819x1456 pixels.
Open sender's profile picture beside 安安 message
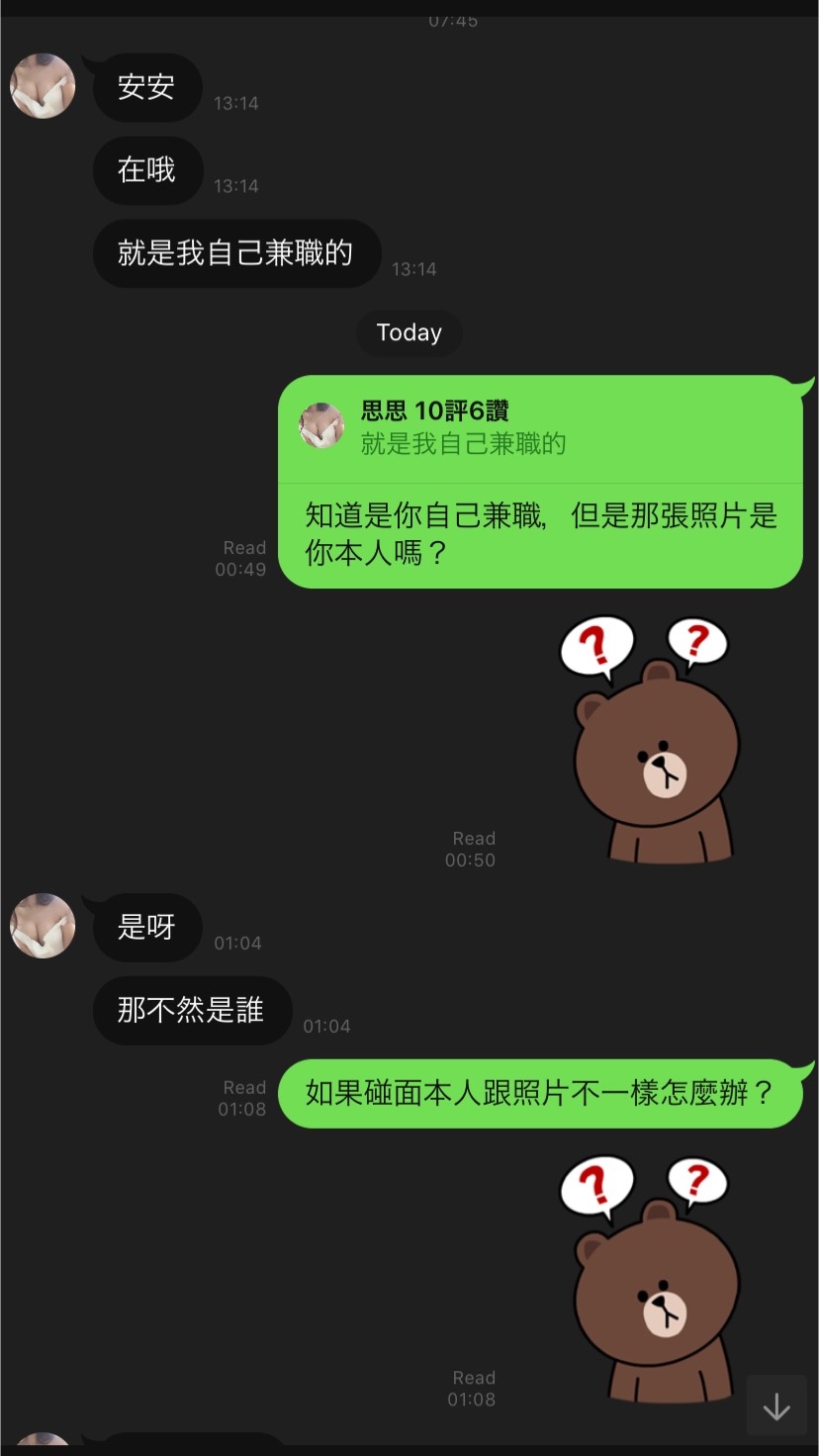pyautogui.click(x=43, y=86)
